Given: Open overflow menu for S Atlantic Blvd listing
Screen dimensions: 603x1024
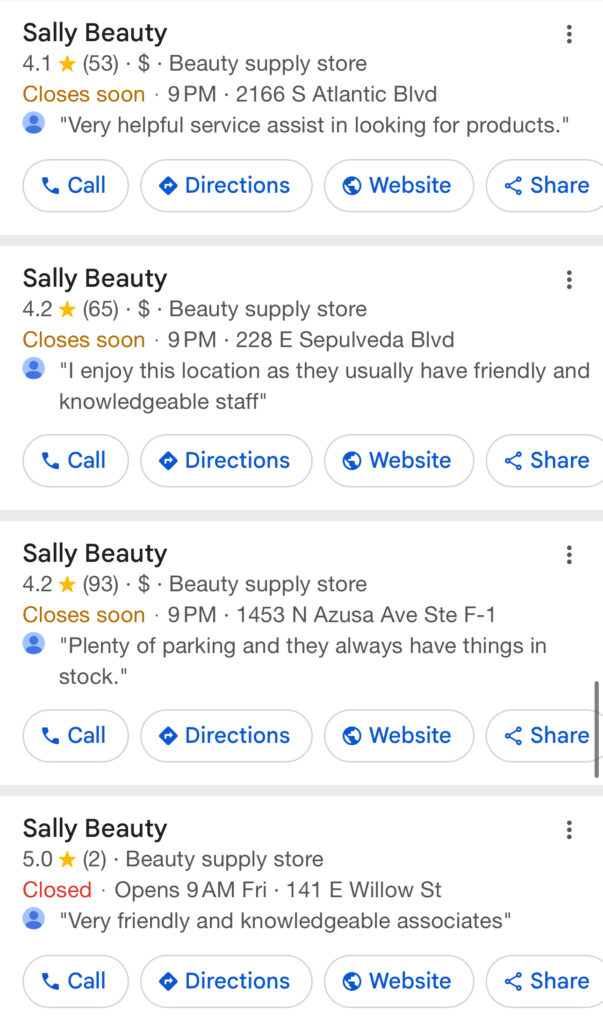Looking at the screenshot, I should pyautogui.click(x=569, y=35).
